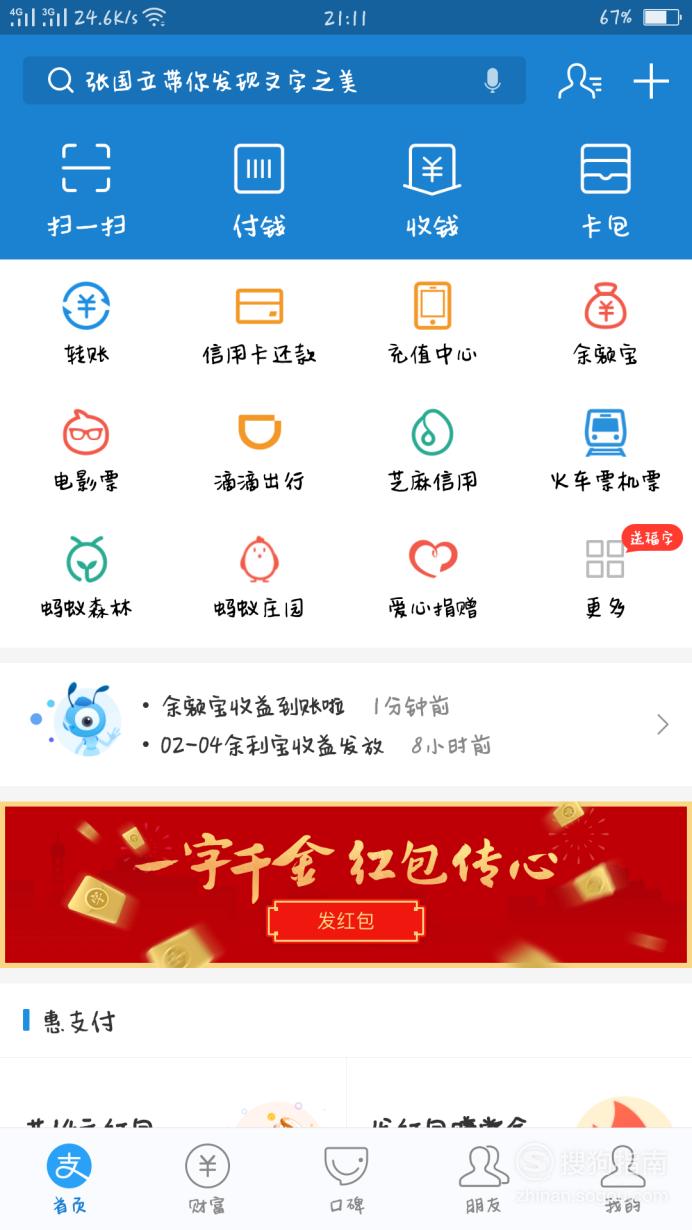Open 卡包 card wallet
The width and height of the screenshot is (692, 1230).
606,189
